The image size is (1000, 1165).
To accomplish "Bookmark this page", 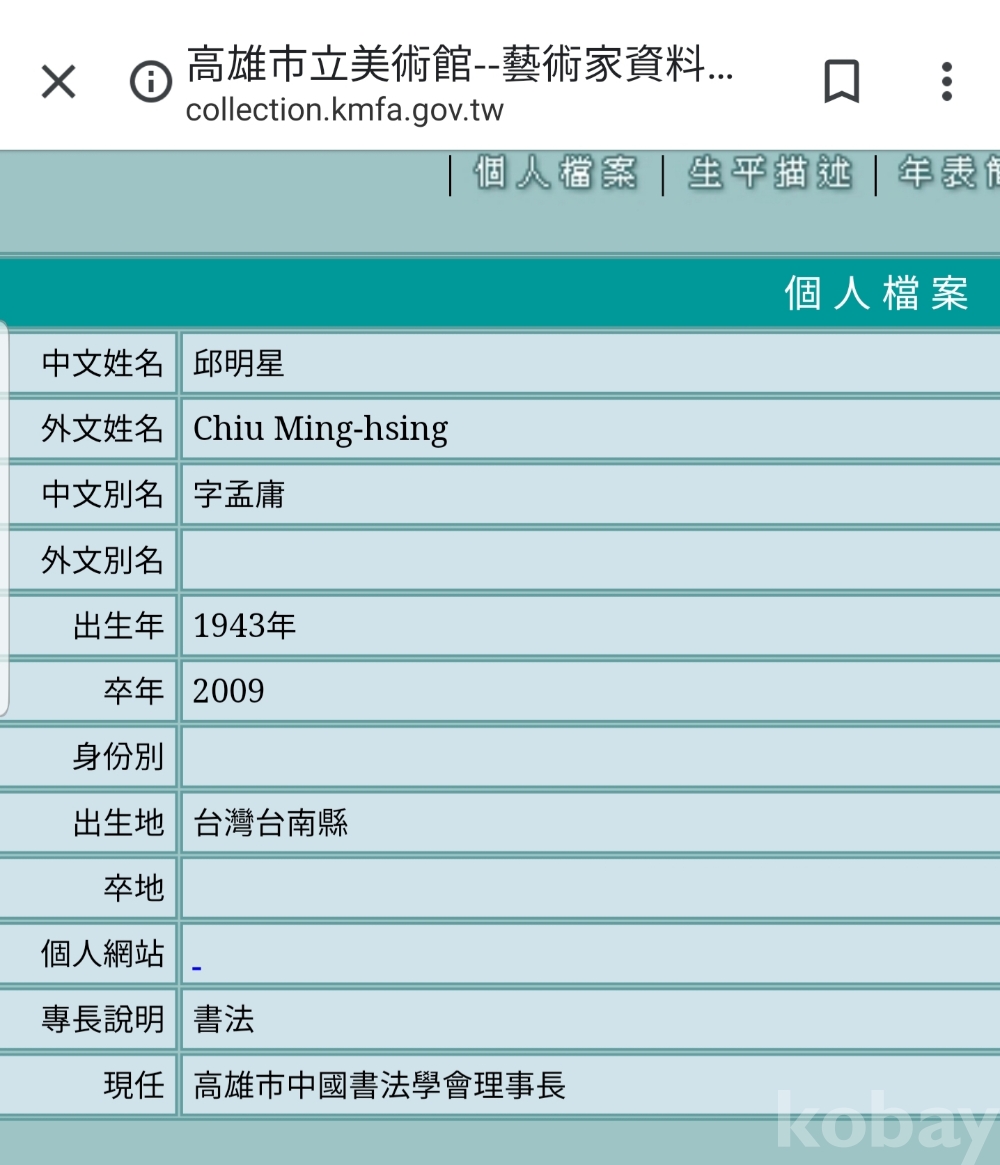I will [841, 82].
